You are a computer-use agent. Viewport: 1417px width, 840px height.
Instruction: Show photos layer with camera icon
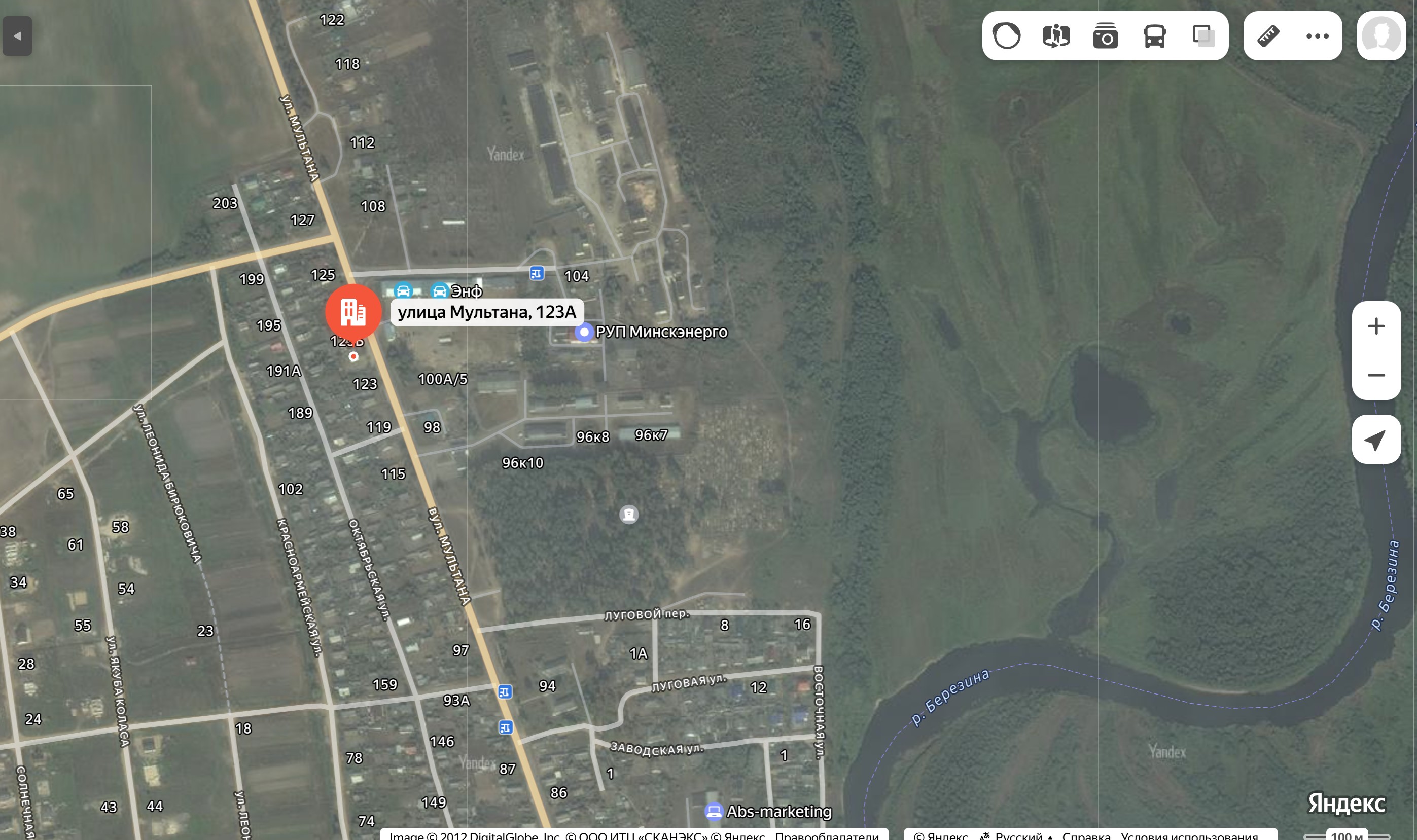click(x=1105, y=36)
